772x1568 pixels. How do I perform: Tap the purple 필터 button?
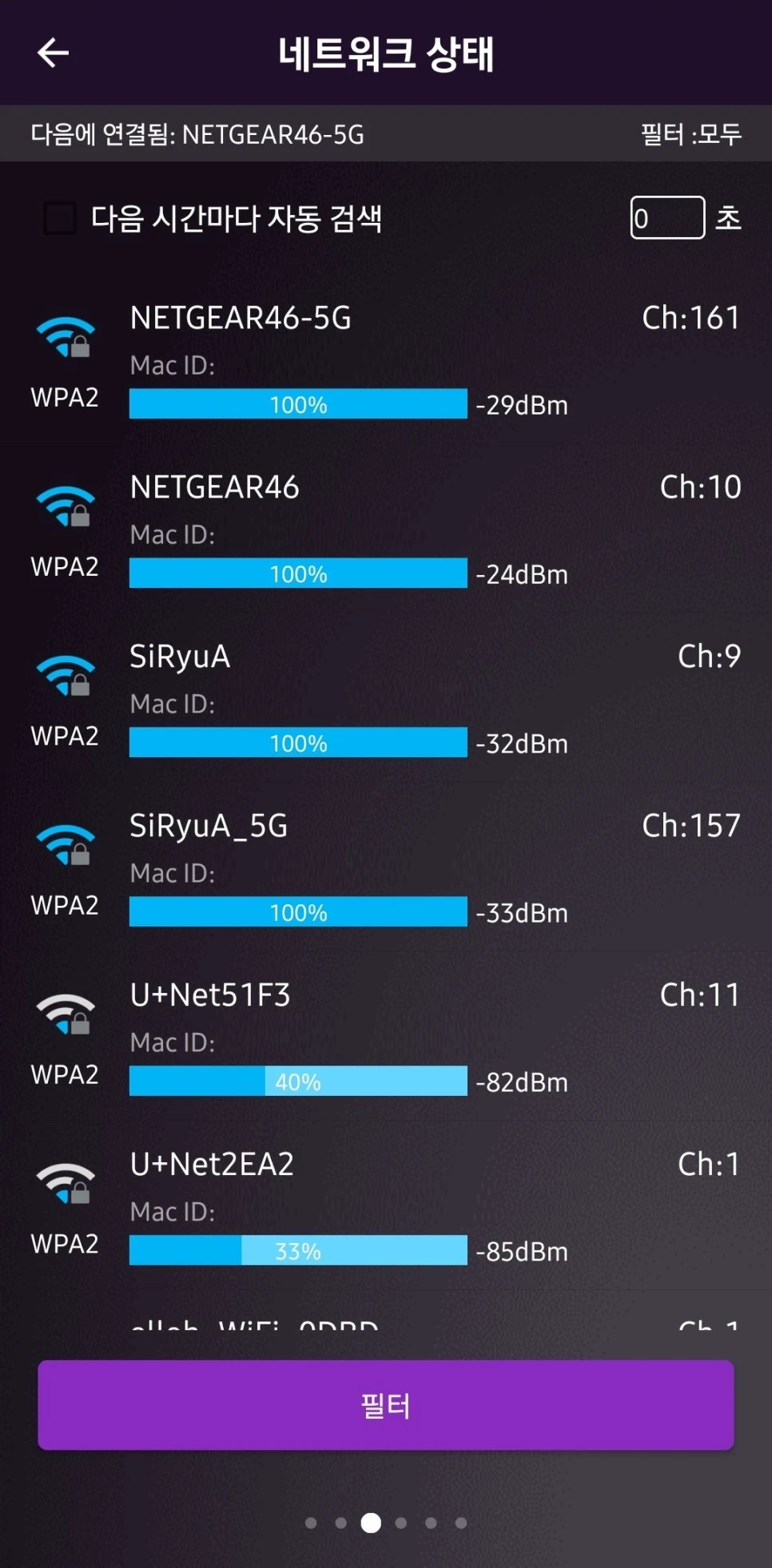pyautogui.click(x=386, y=1405)
